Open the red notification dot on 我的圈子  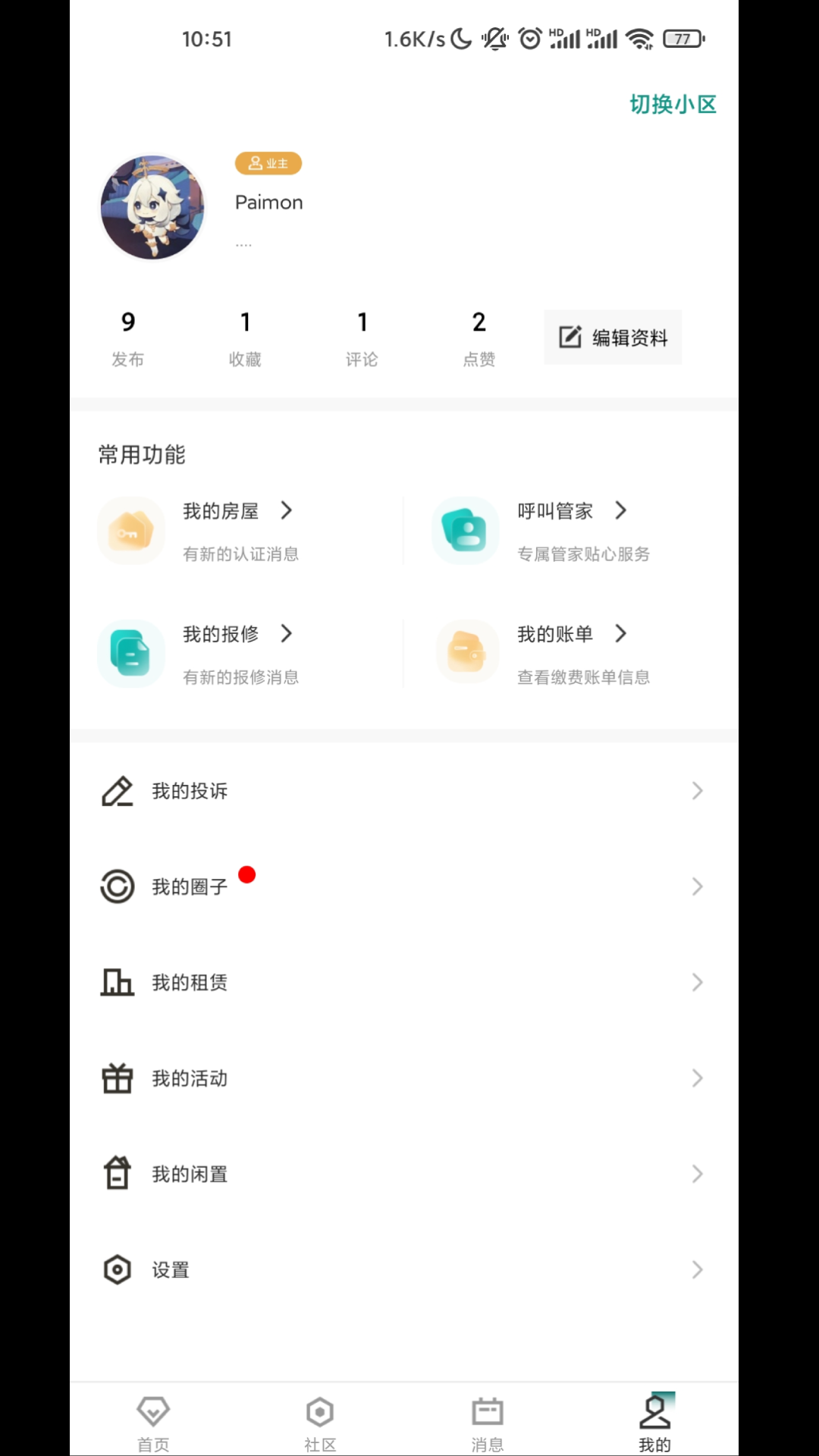[246, 876]
